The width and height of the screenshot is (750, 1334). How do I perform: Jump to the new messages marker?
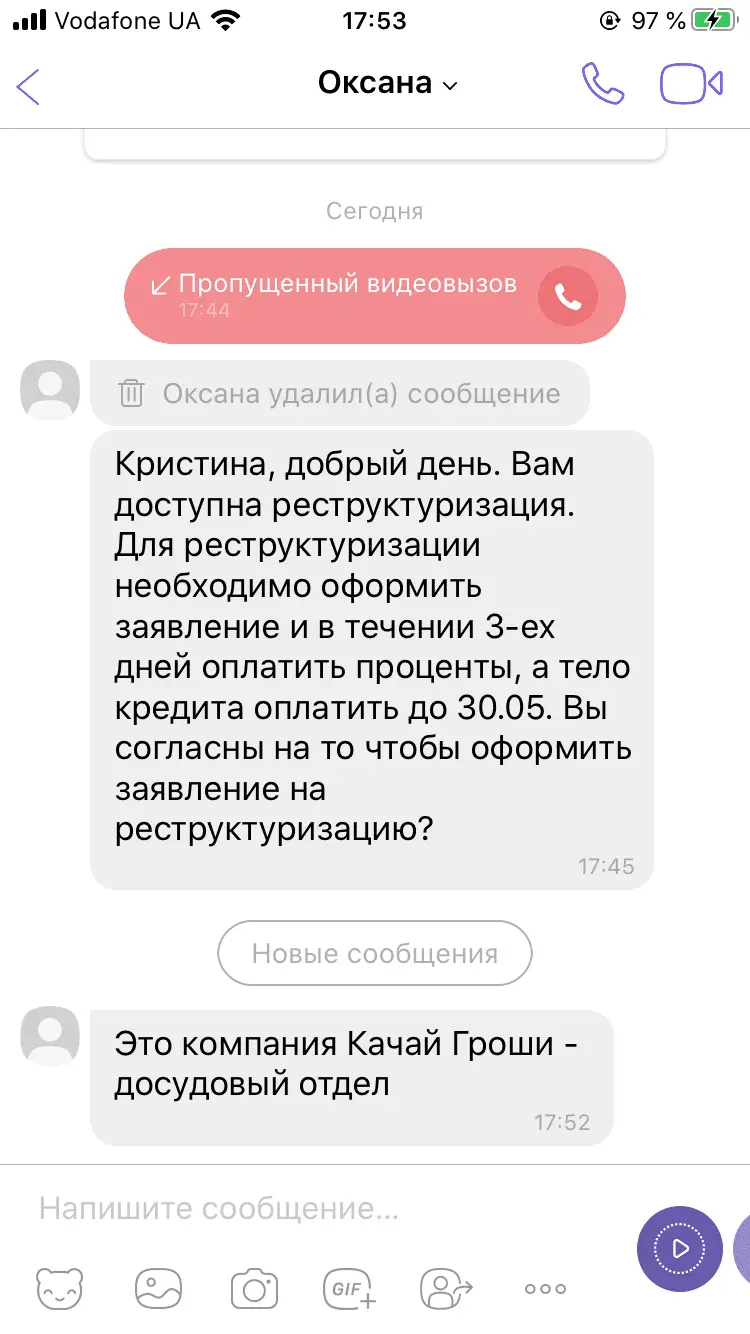[375, 953]
